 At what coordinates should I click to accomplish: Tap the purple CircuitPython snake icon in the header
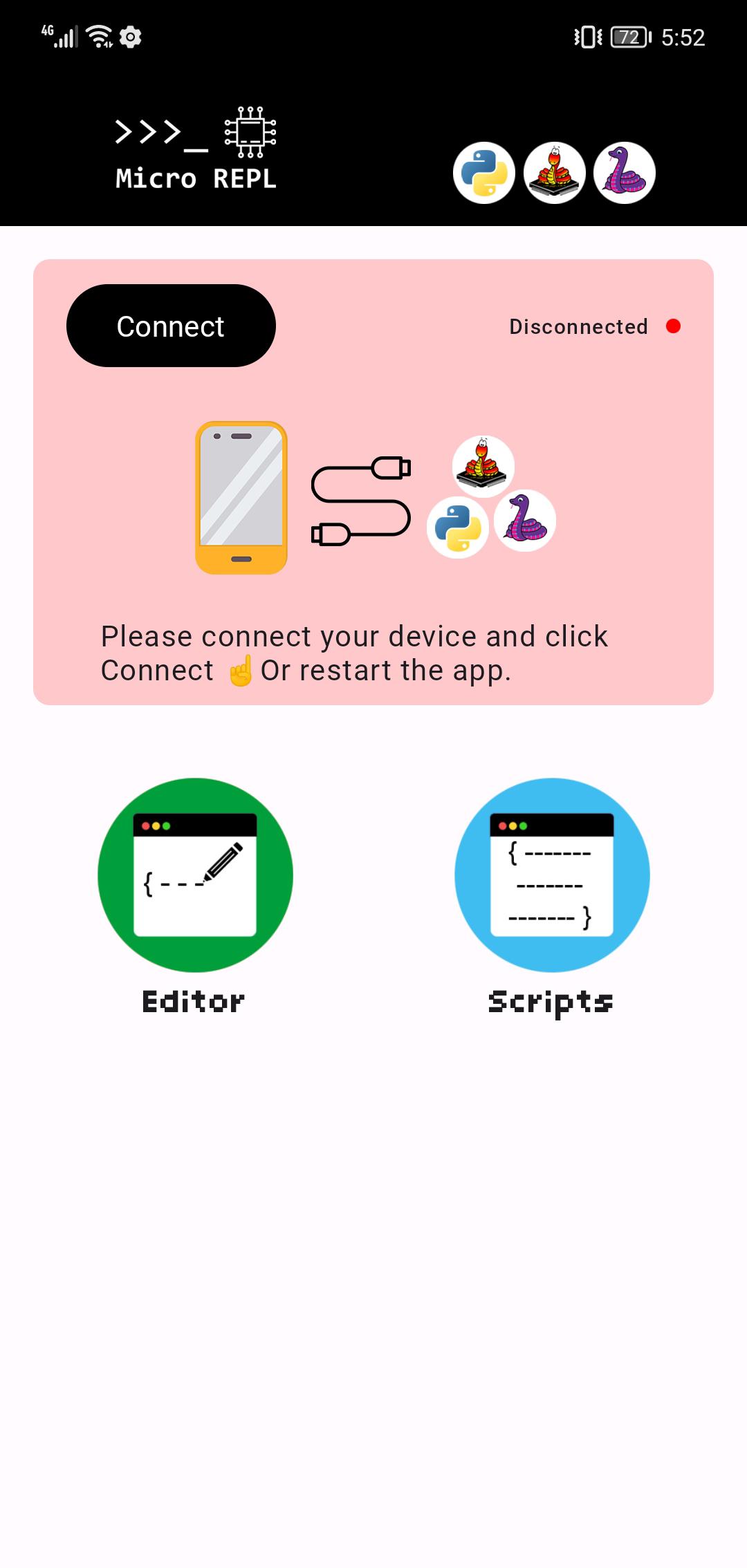click(625, 173)
